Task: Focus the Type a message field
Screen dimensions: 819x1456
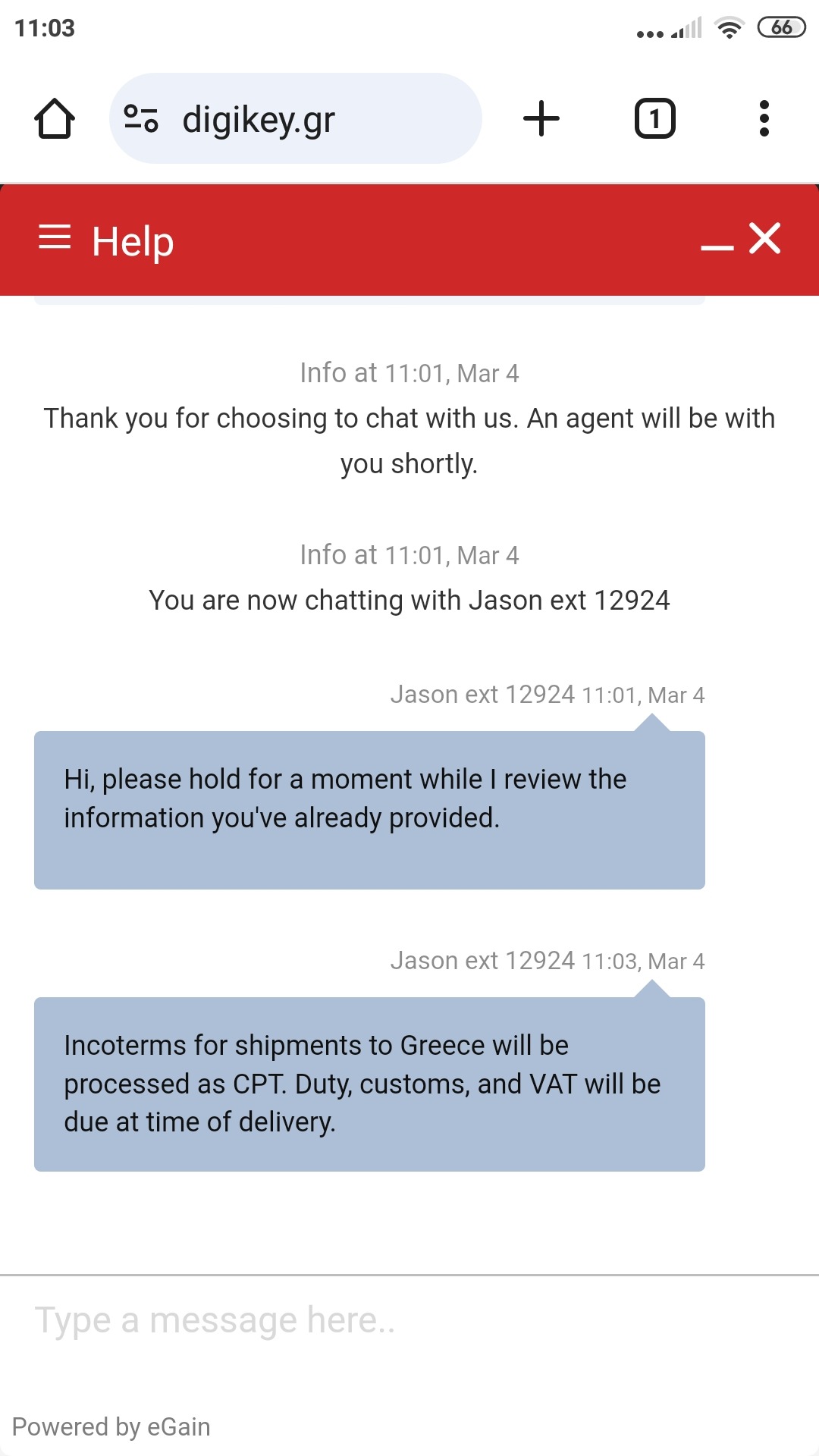Action: click(x=409, y=1320)
